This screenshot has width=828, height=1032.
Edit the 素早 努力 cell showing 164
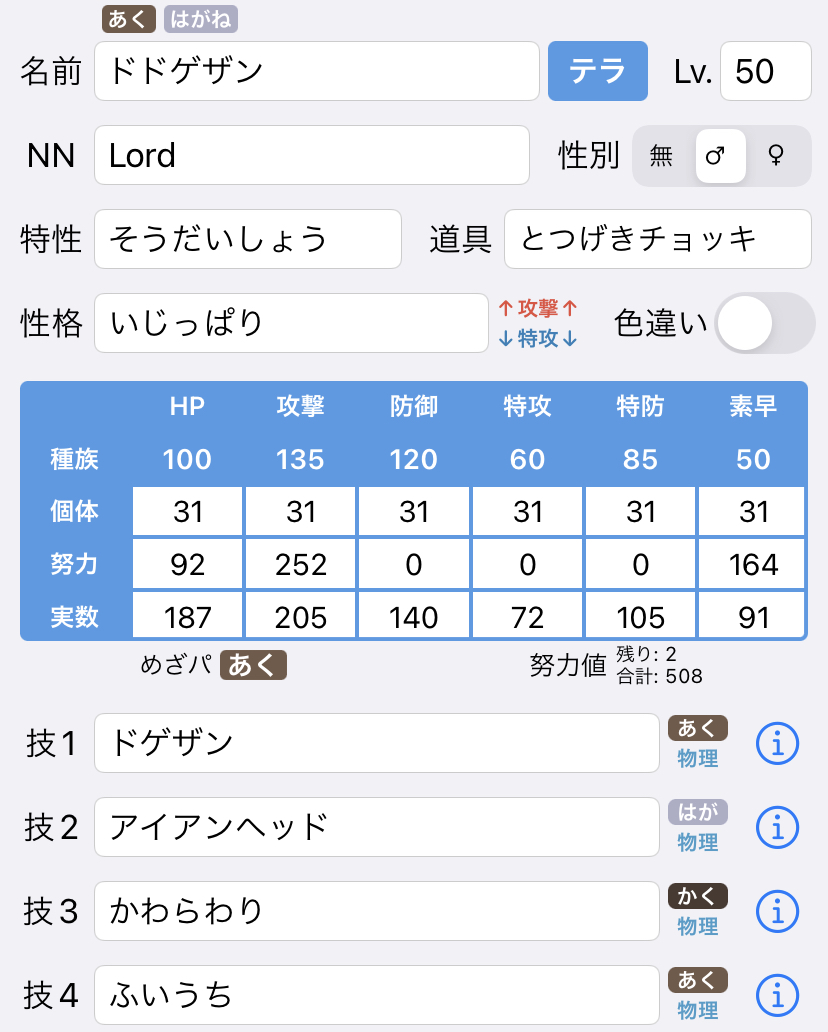click(x=753, y=565)
